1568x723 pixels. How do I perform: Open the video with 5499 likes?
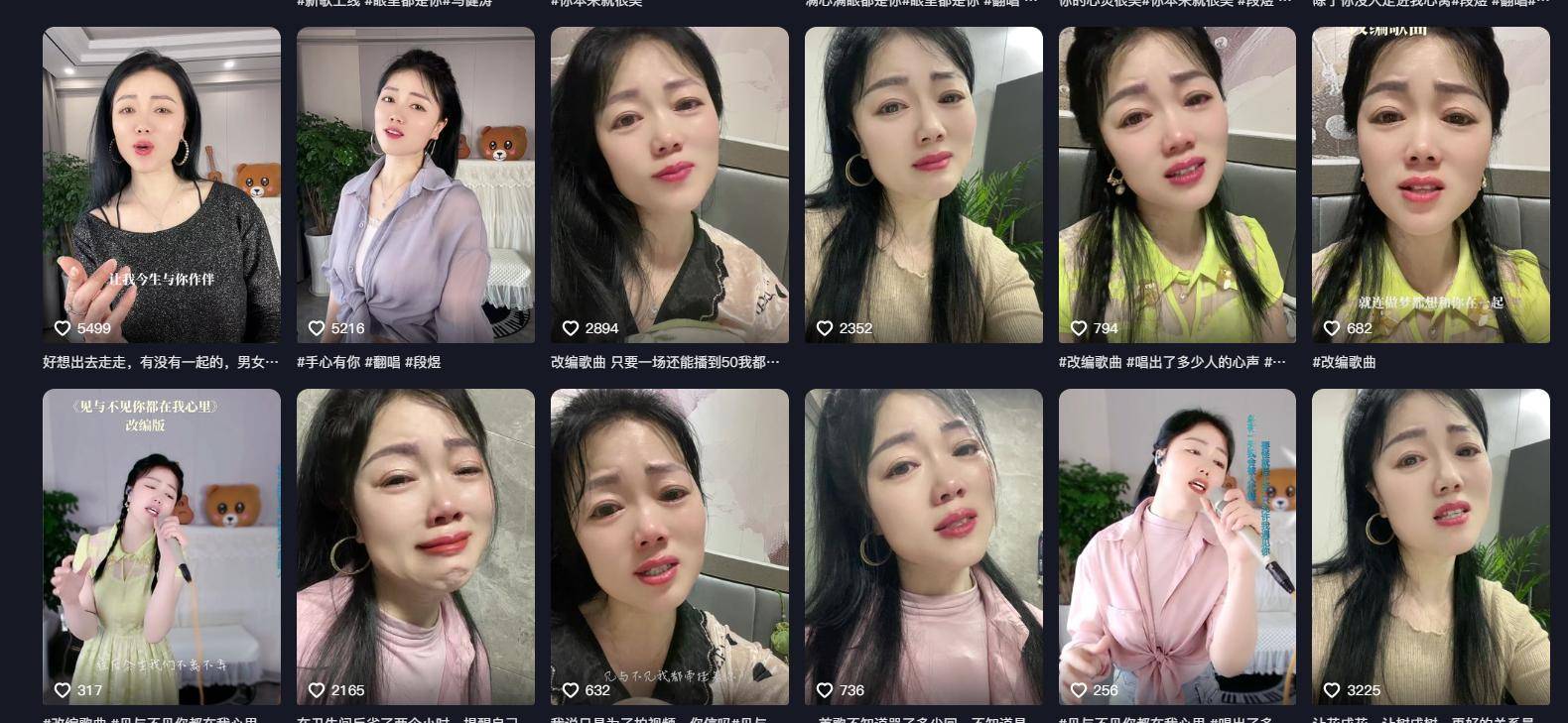[161, 184]
